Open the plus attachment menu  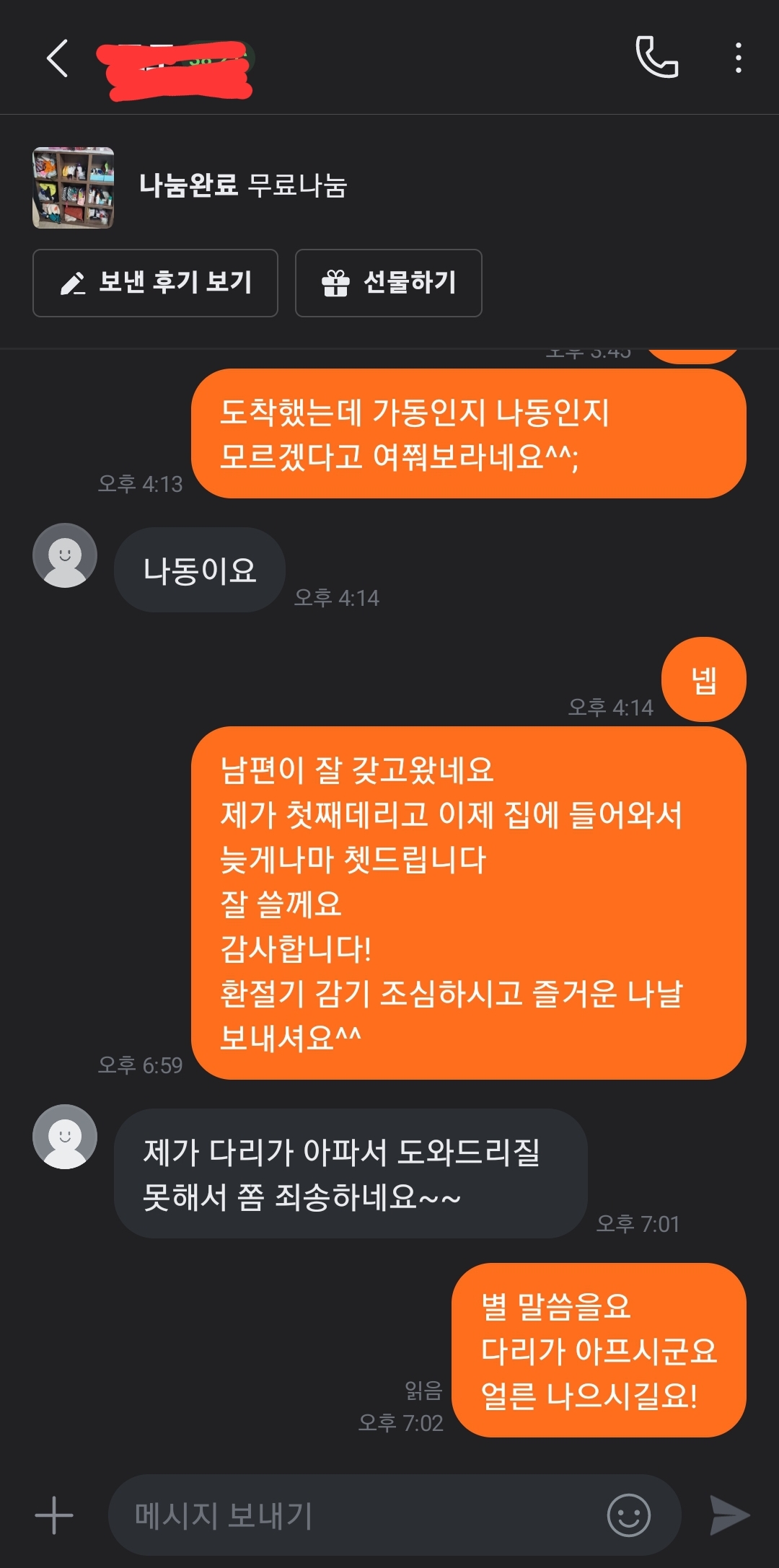point(54,1515)
